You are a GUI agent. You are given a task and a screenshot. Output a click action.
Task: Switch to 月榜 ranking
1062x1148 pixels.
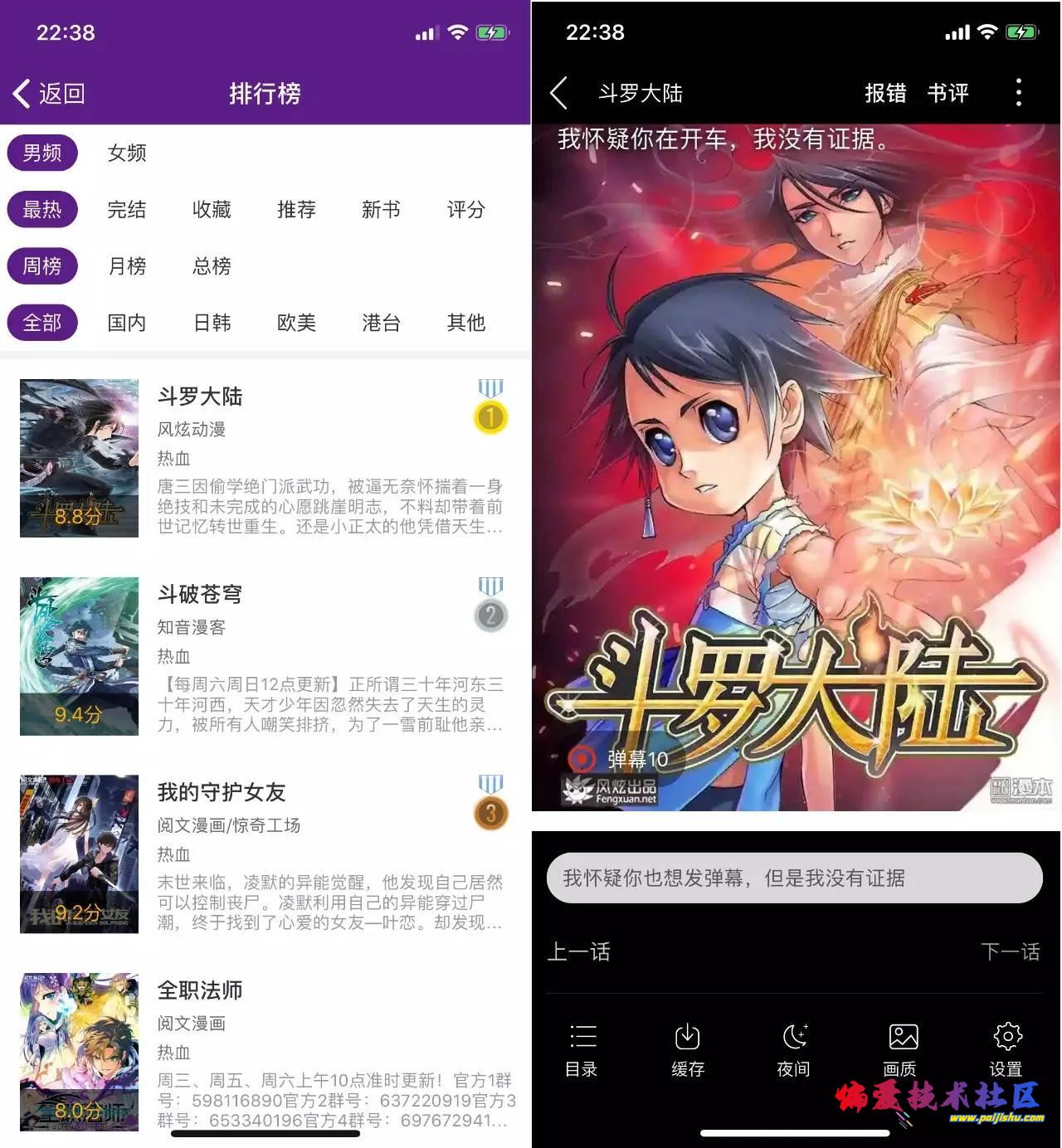127,266
